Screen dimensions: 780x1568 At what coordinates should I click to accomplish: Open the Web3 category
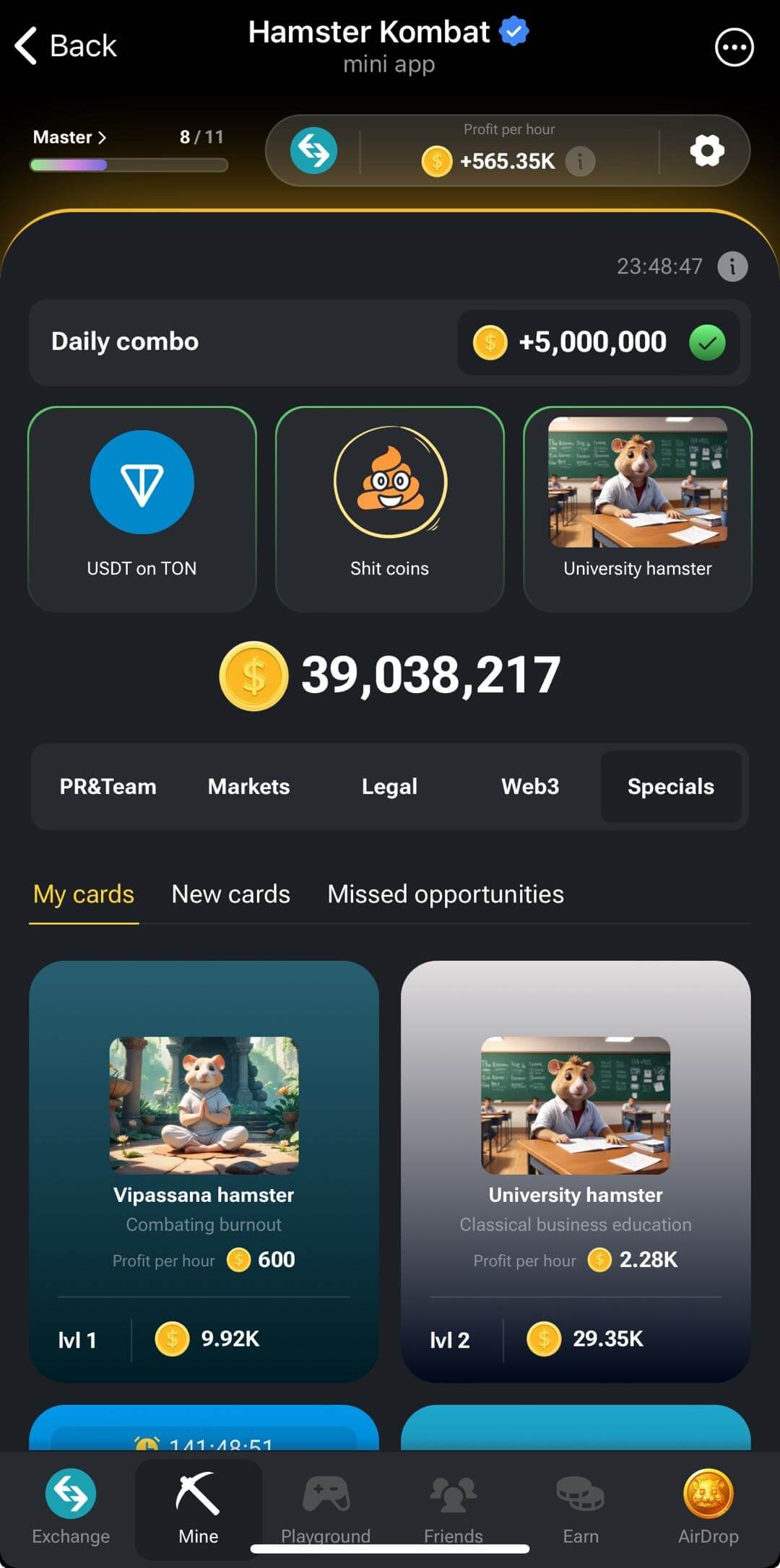point(530,786)
